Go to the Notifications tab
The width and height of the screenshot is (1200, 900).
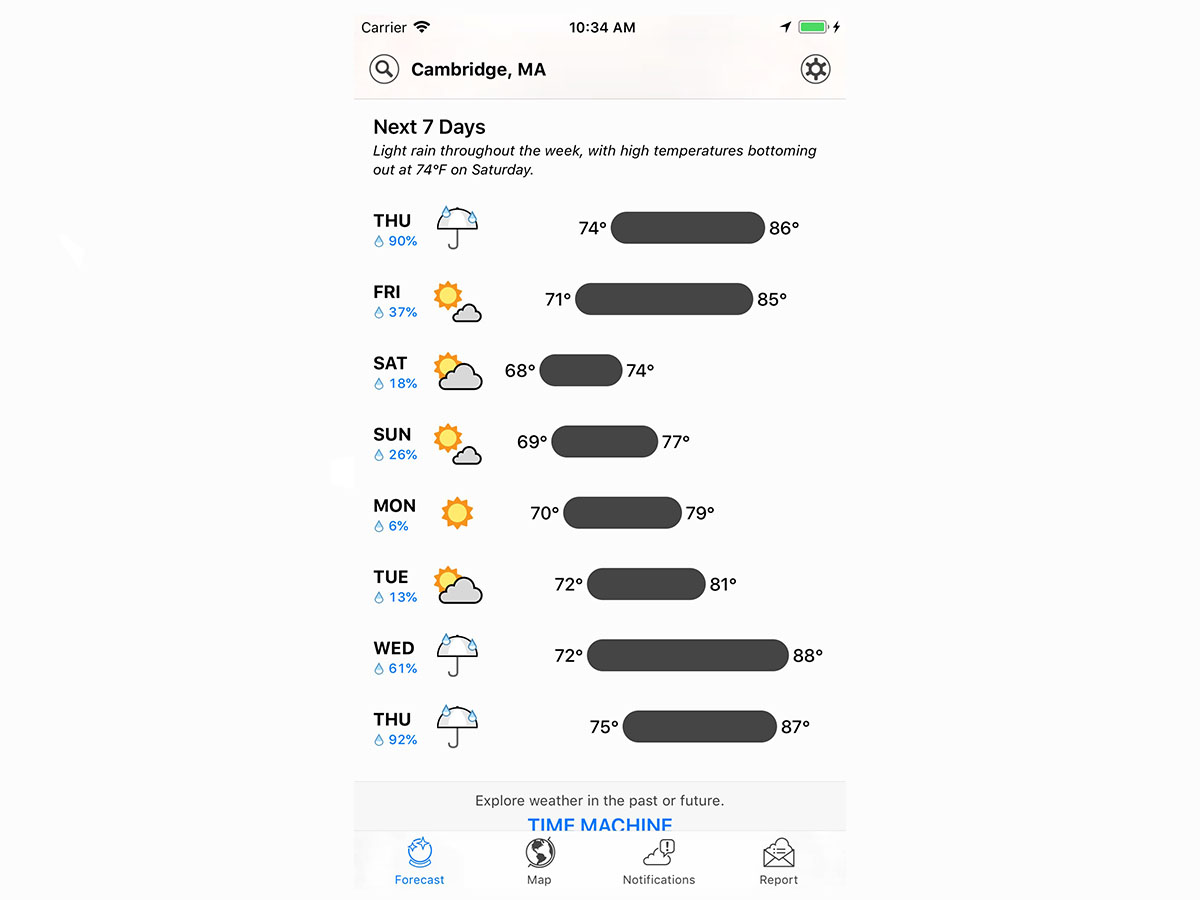(x=659, y=862)
